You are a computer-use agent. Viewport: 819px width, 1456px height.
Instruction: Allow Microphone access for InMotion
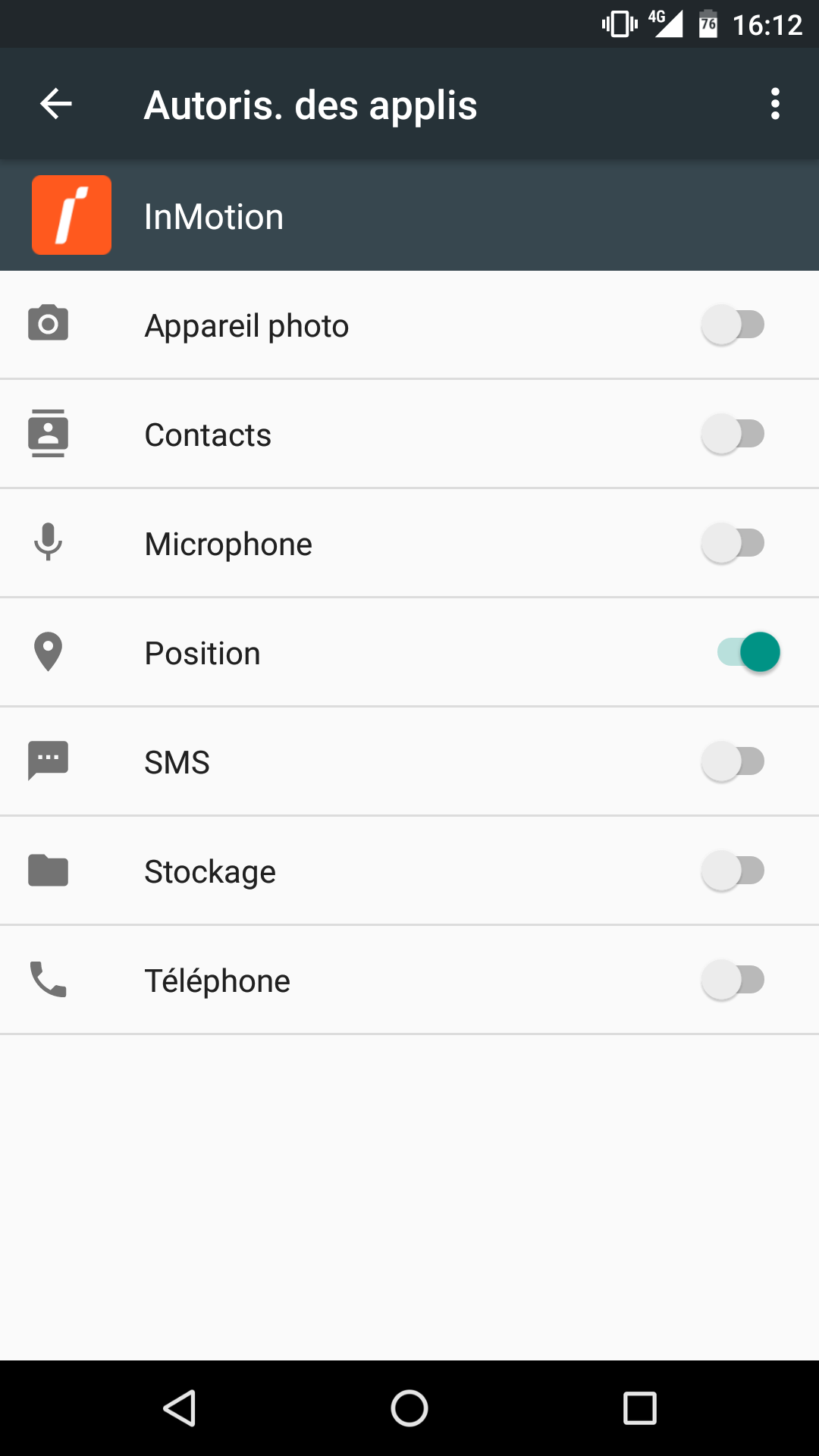733,543
